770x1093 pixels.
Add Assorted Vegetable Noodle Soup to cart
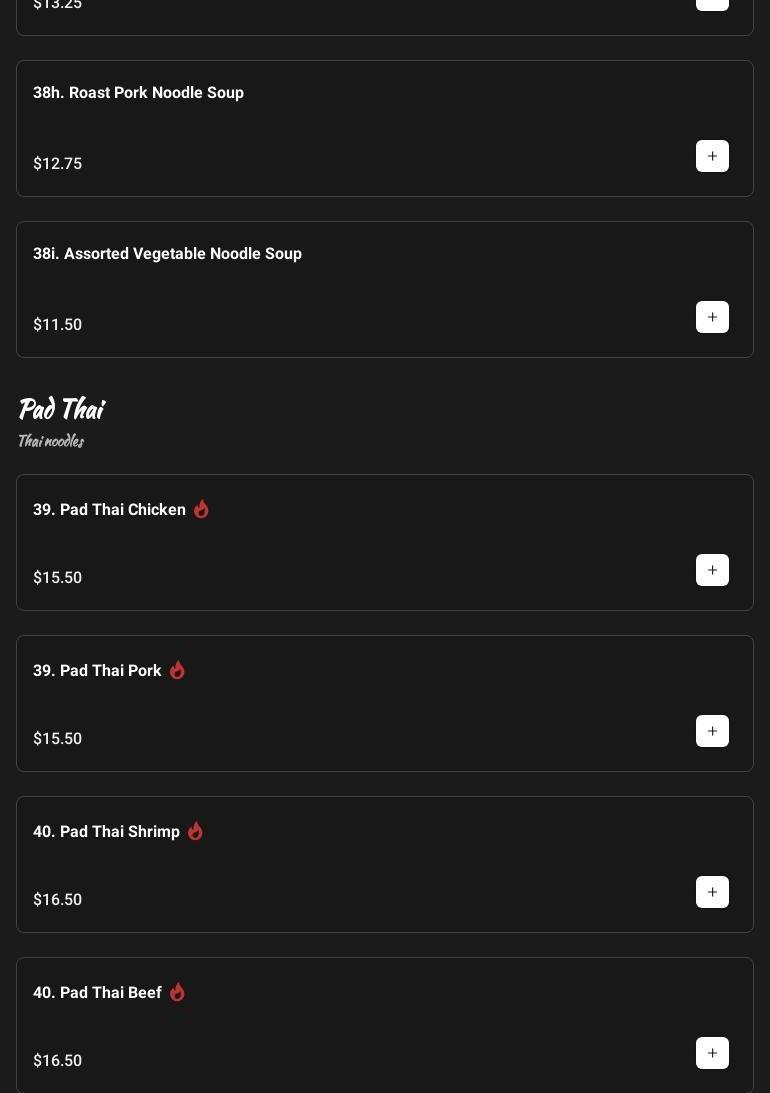pyautogui.click(x=712, y=317)
